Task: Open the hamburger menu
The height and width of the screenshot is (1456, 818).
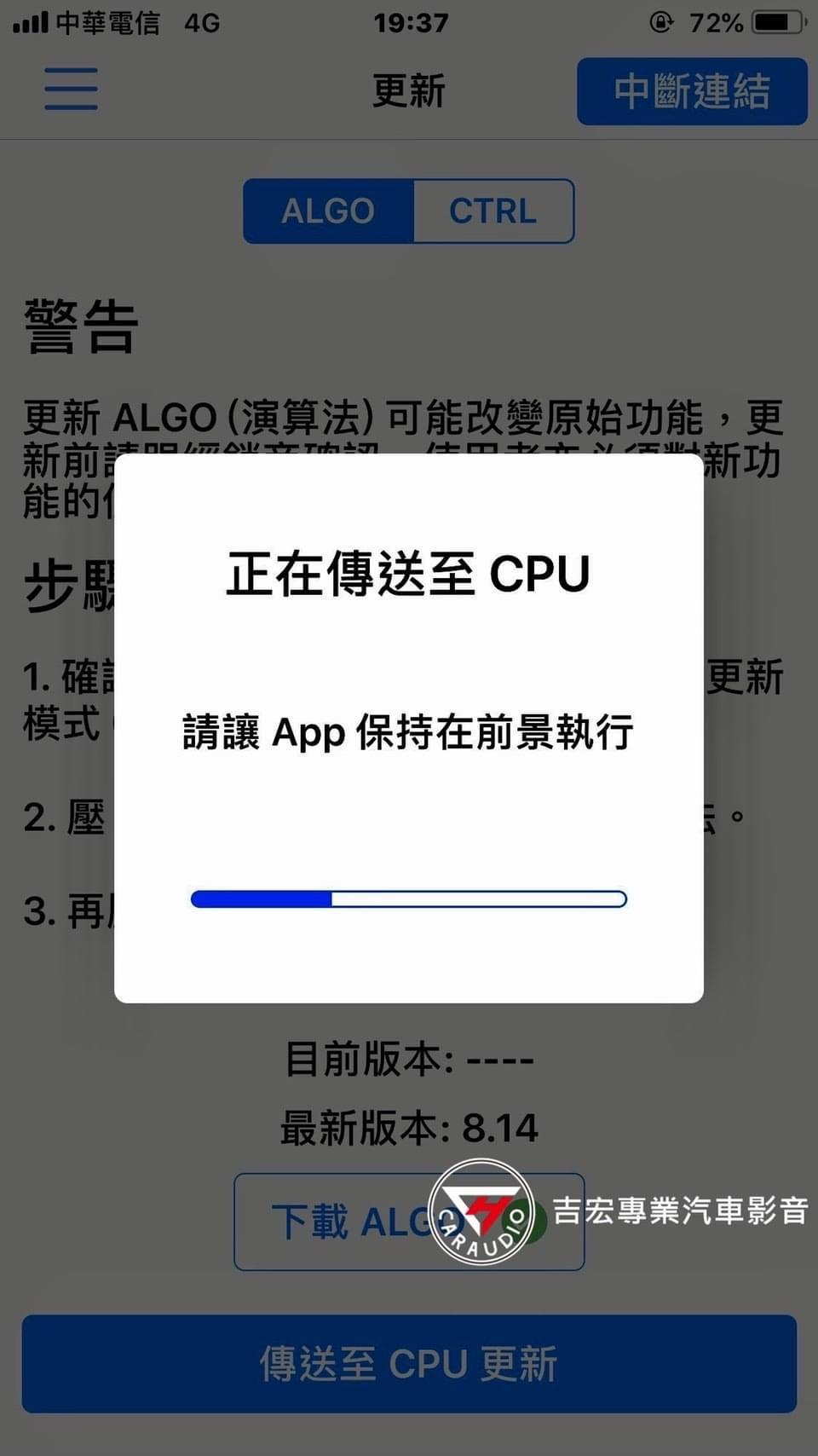Action: tap(71, 90)
